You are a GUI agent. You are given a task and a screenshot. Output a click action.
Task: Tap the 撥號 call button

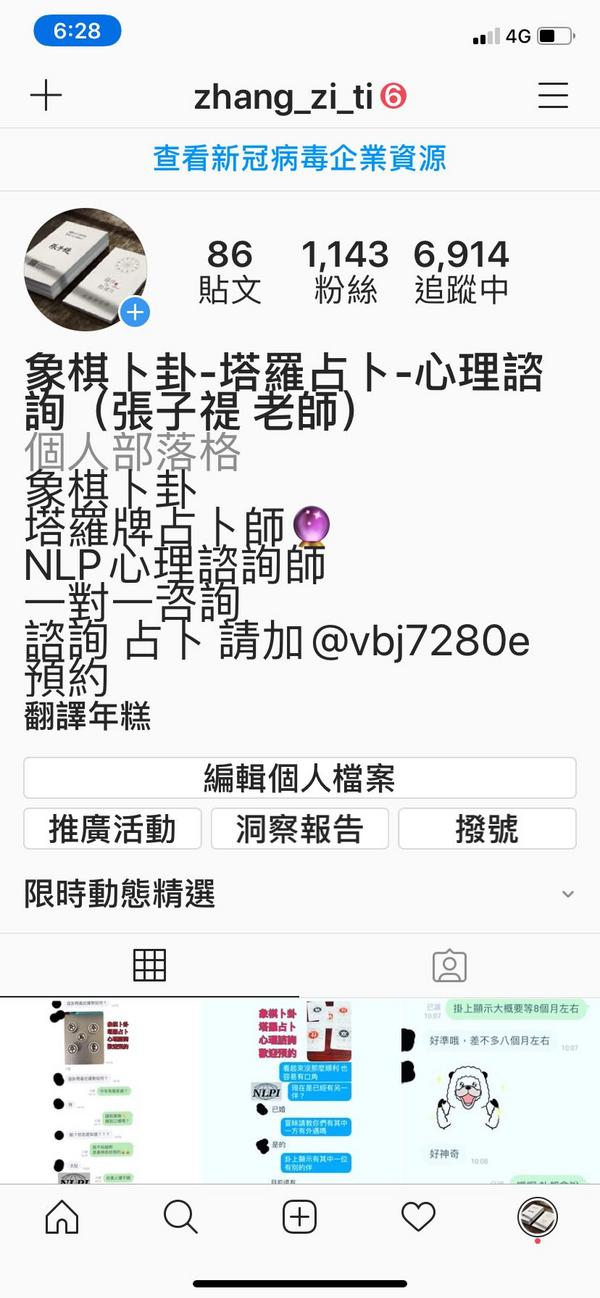487,829
